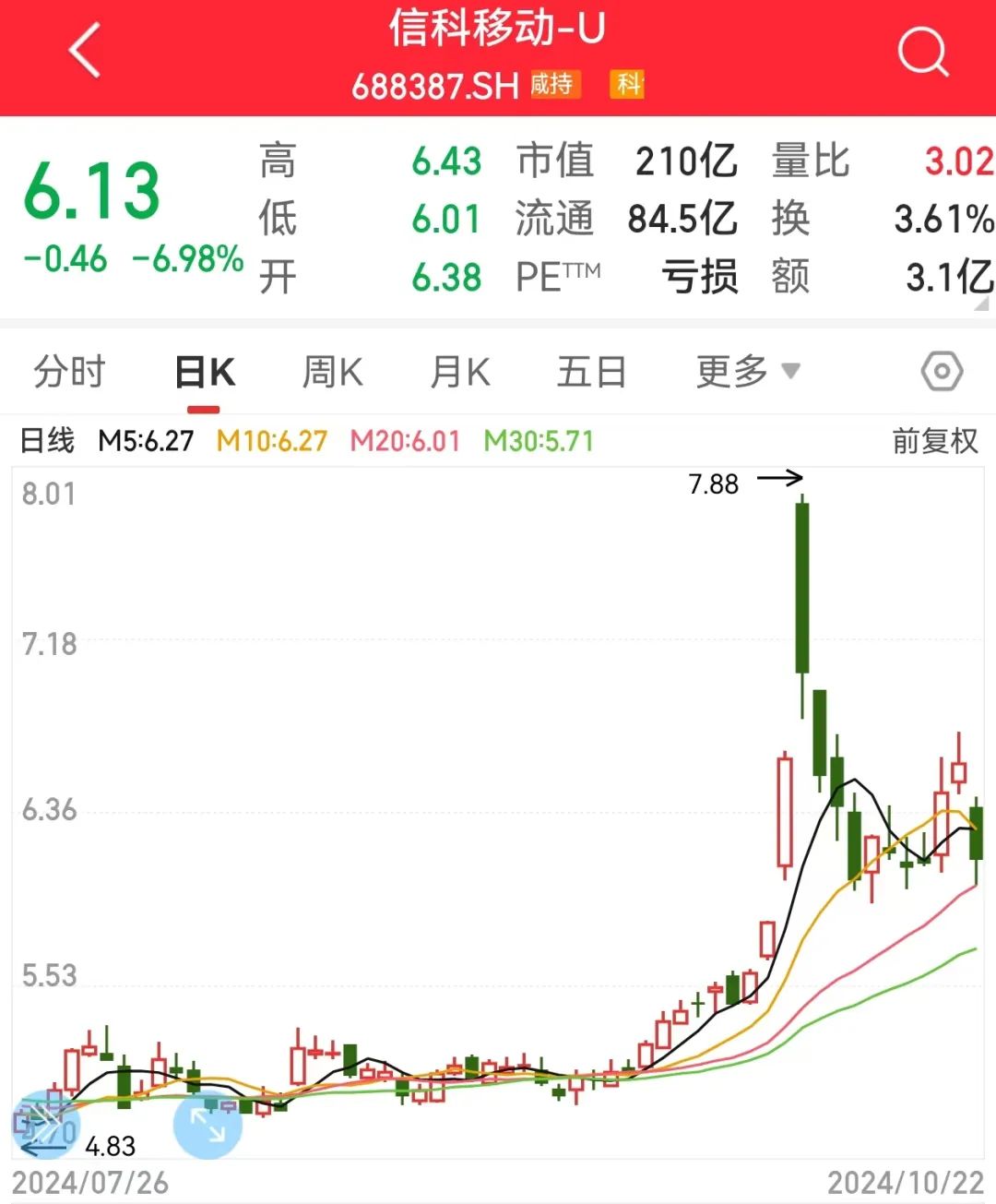Switch to the 周K weekly chart
The width and height of the screenshot is (996, 1204).
(x=332, y=373)
